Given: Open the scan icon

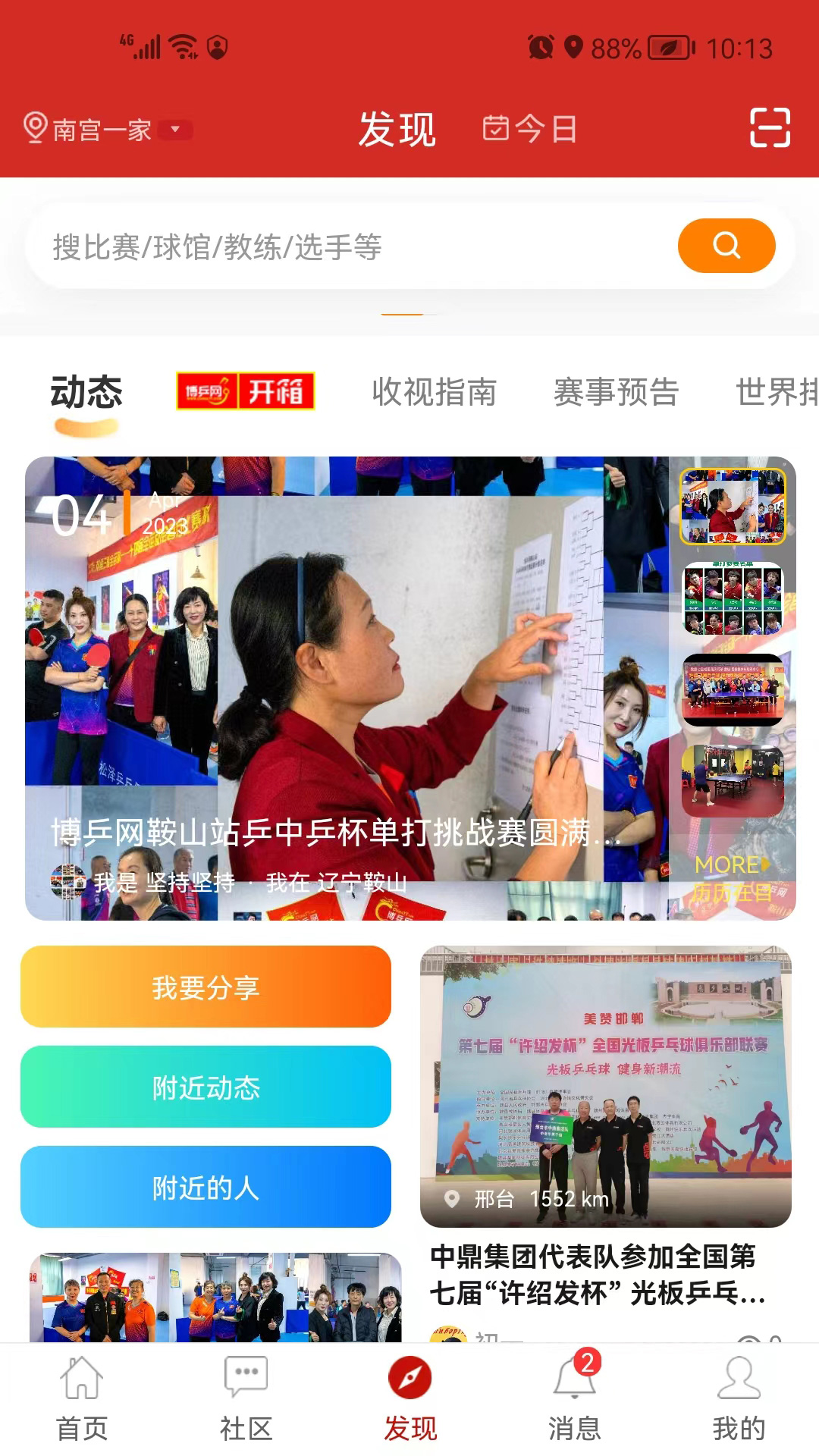Looking at the screenshot, I should click(770, 127).
